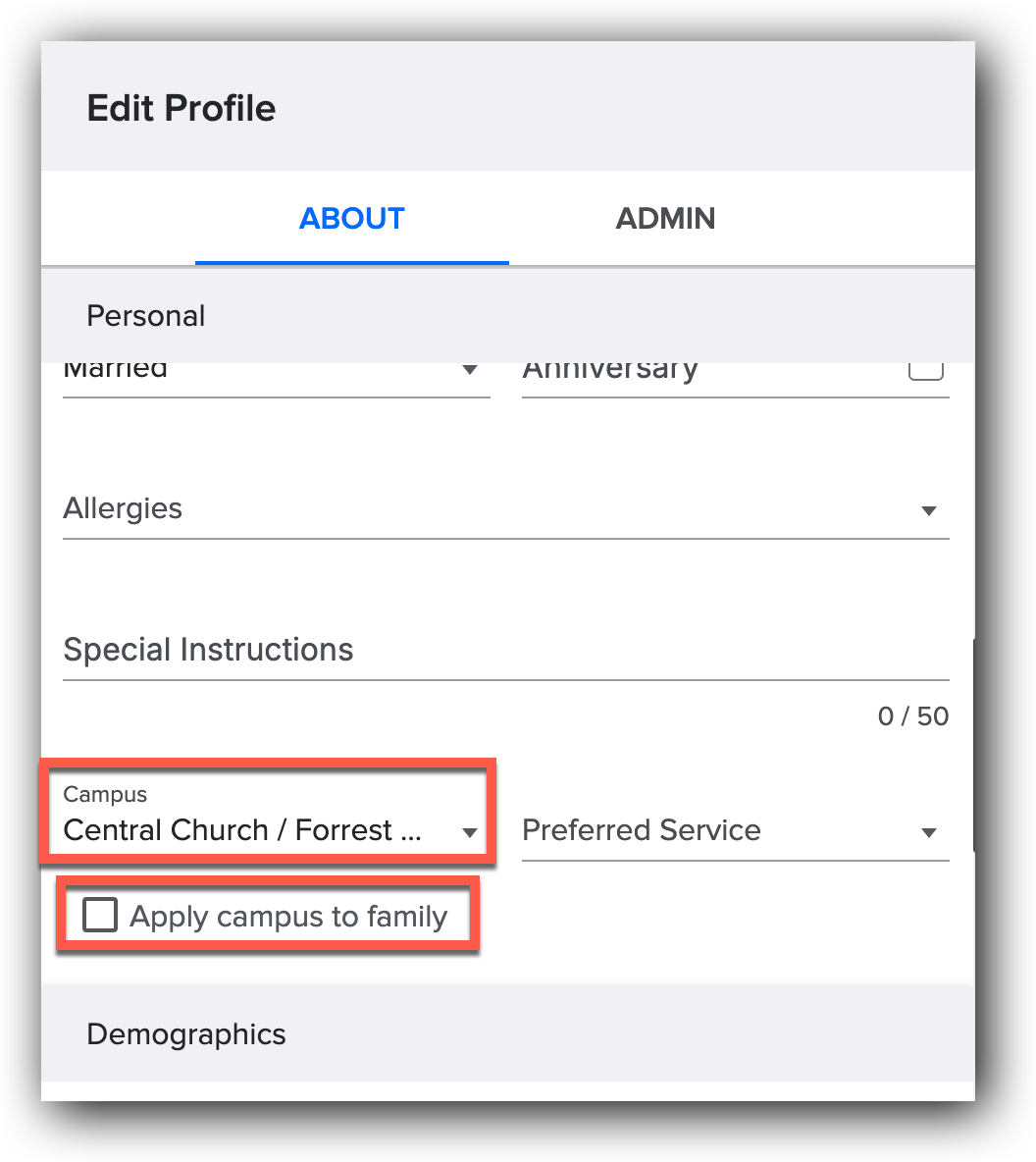Expand the Campus dropdown
The width and height of the screenshot is (1036, 1162).
[x=270, y=830]
